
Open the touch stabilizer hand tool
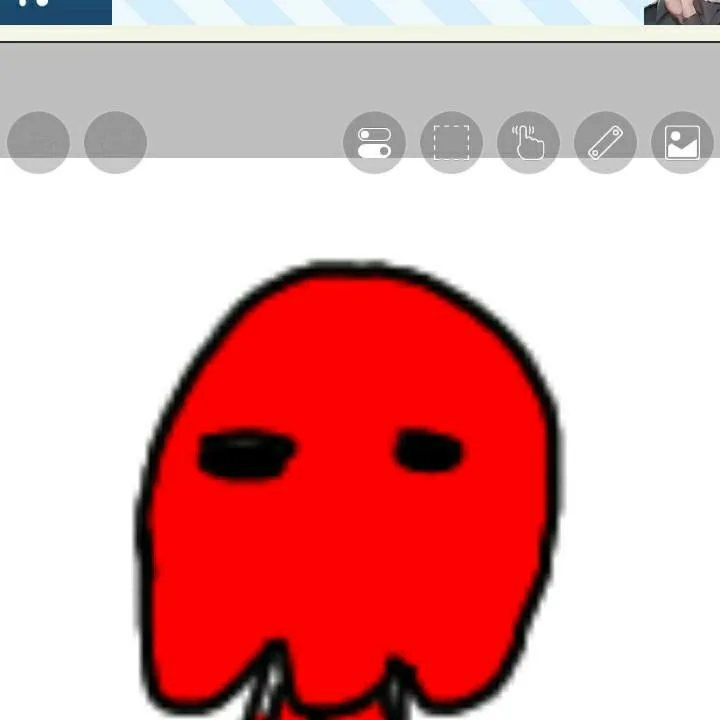pyautogui.click(x=528, y=142)
